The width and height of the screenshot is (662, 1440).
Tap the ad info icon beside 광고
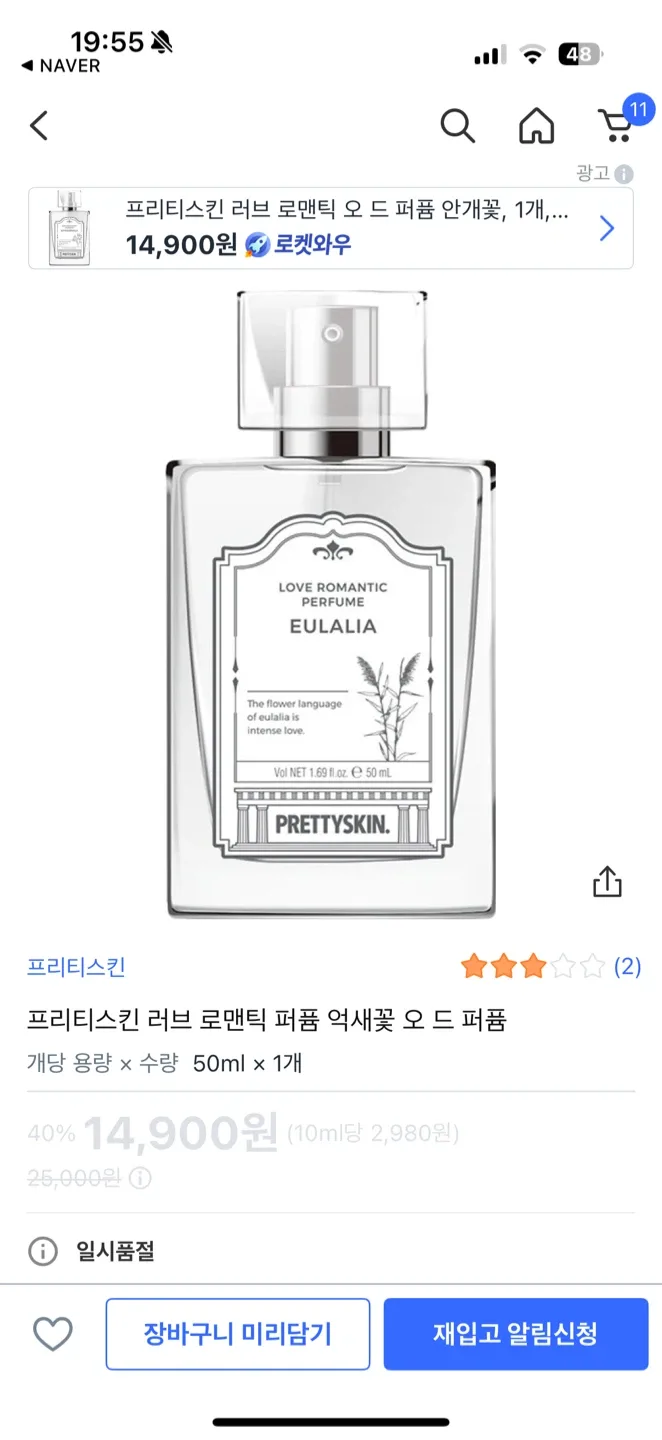click(x=624, y=174)
